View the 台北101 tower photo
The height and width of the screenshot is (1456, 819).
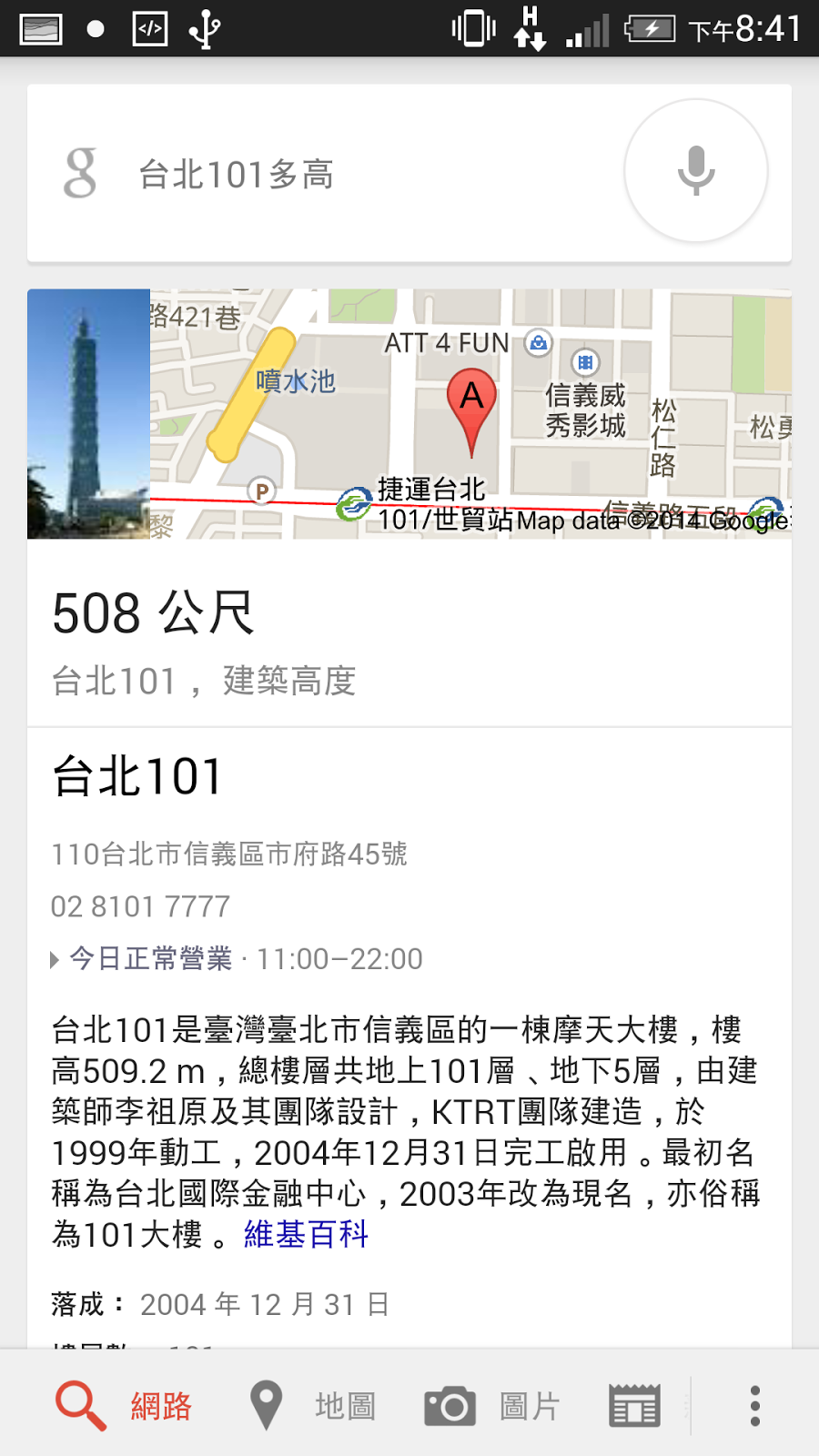pyautogui.click(x=88, y=414)
